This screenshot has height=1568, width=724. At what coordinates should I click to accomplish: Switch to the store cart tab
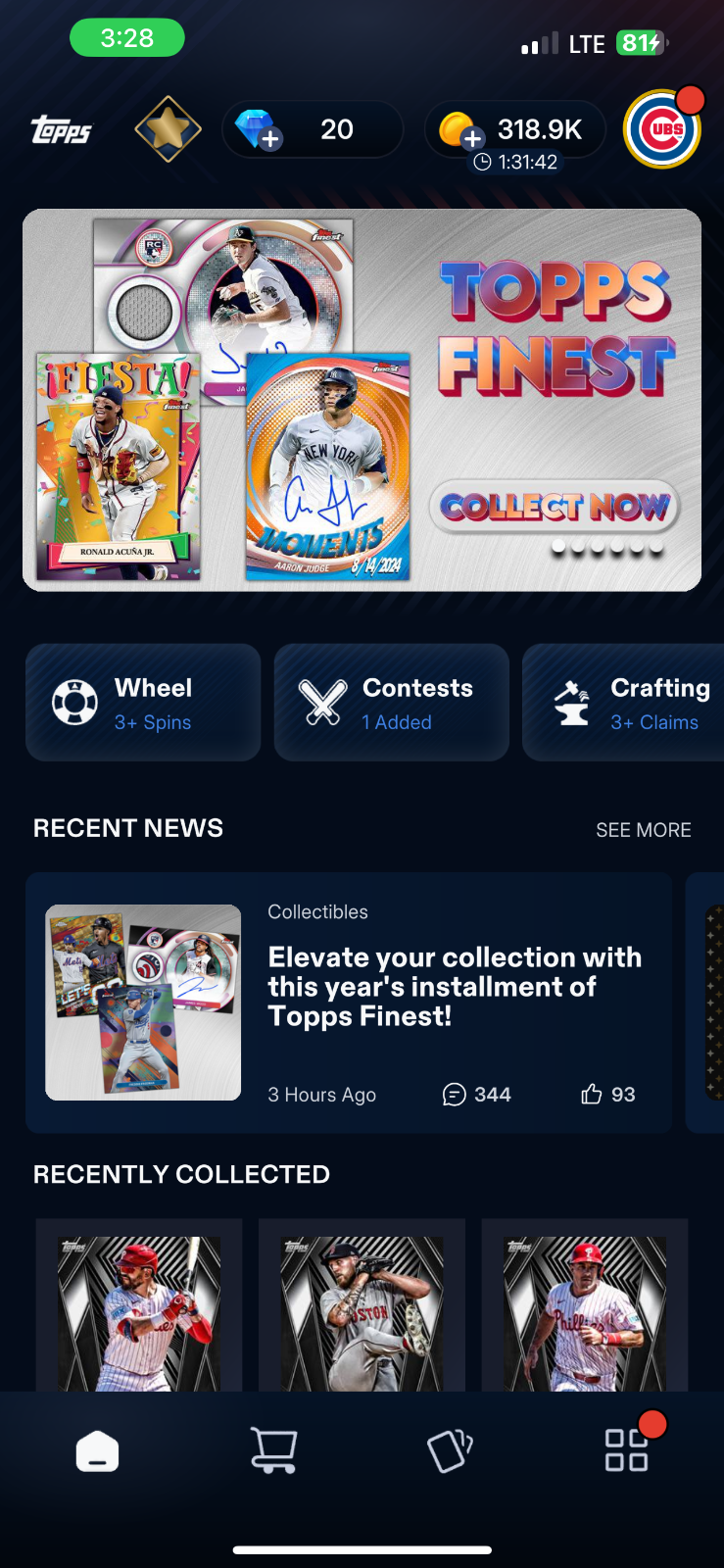click(x=273, y=1450)
